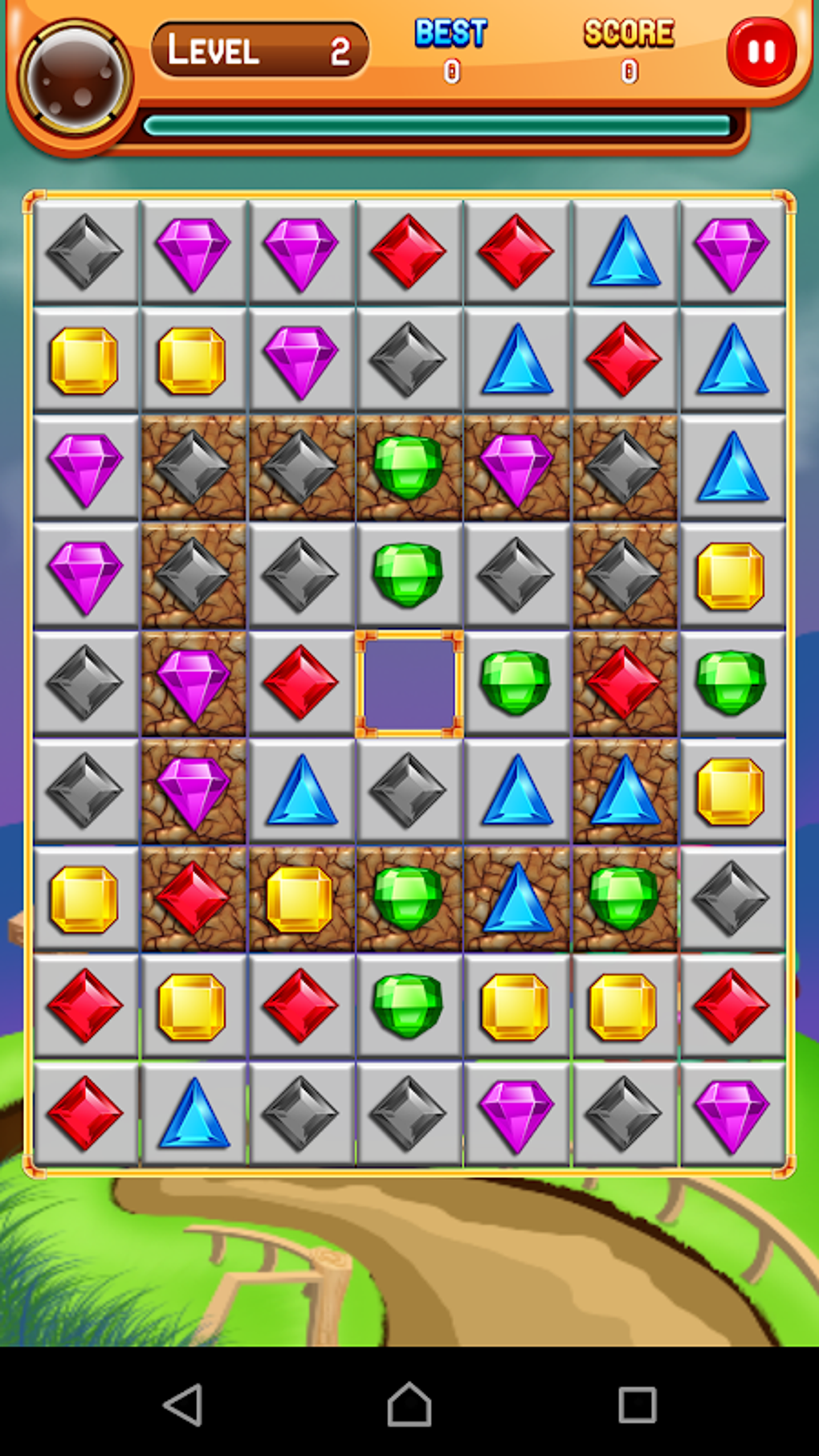
Task: Go back using the system back button
Action: (x=183, y=1405)
